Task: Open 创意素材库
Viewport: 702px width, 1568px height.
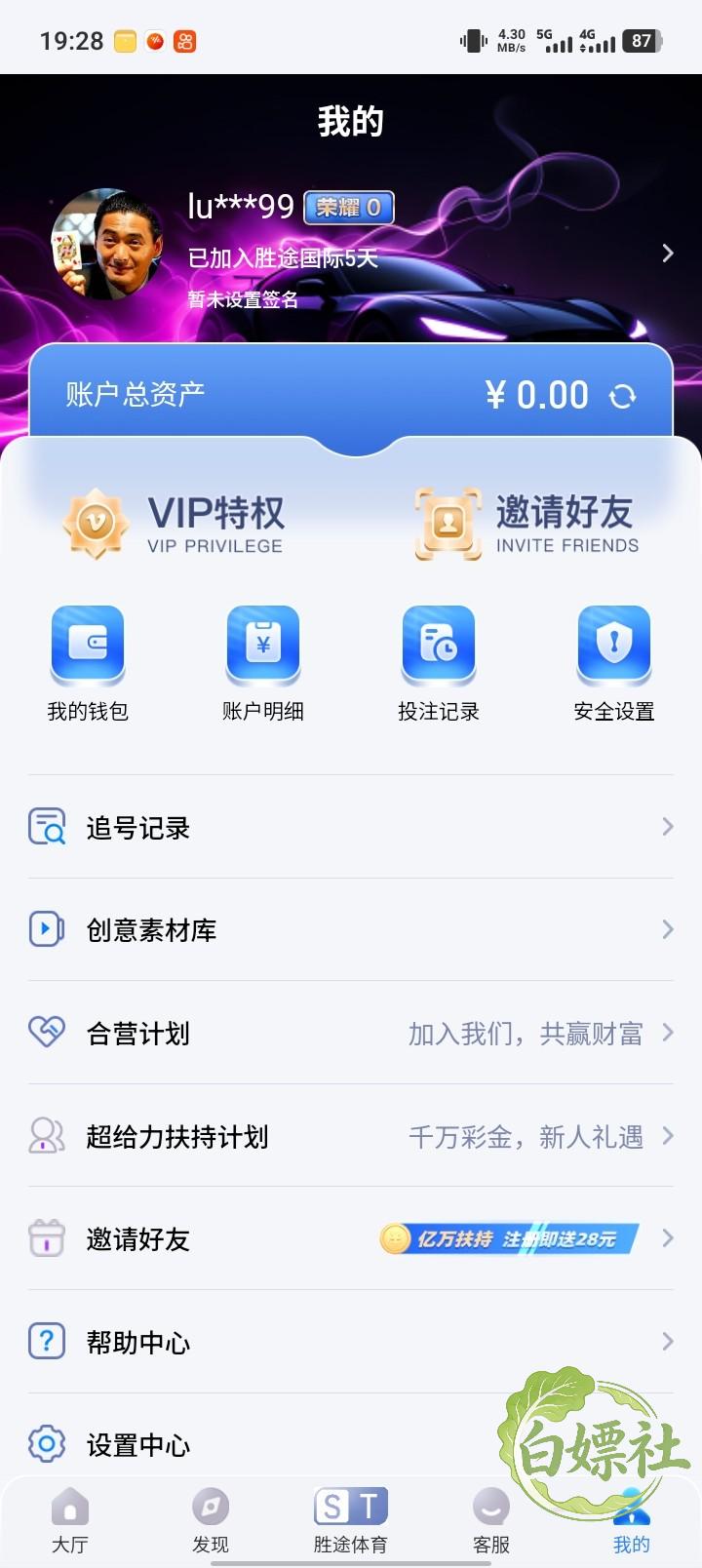Action: tap(351, 929)
